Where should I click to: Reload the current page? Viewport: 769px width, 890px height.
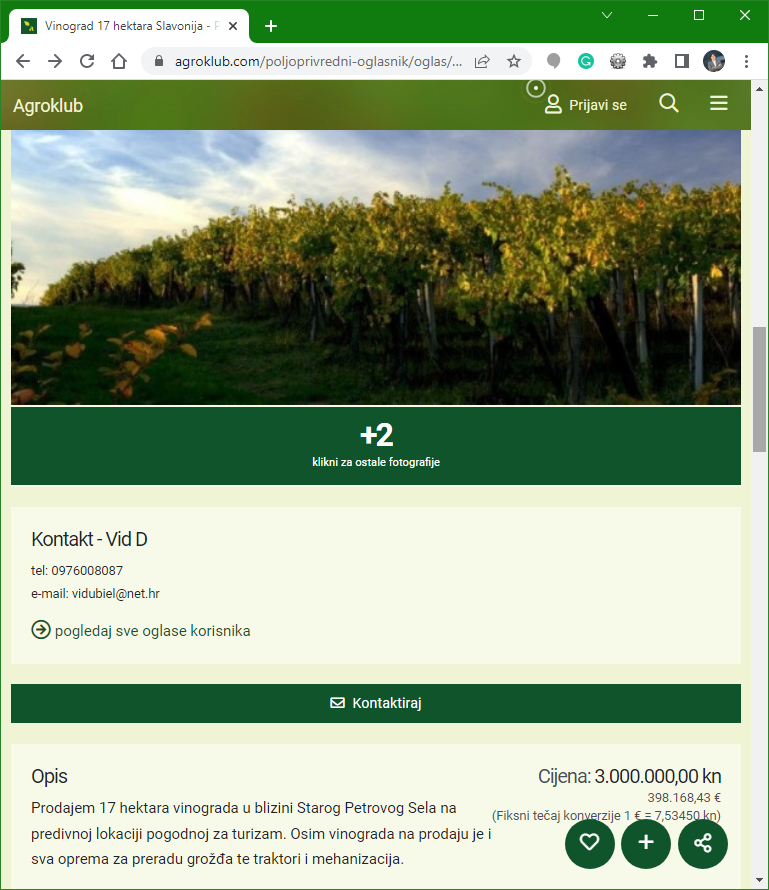[87, 61]
